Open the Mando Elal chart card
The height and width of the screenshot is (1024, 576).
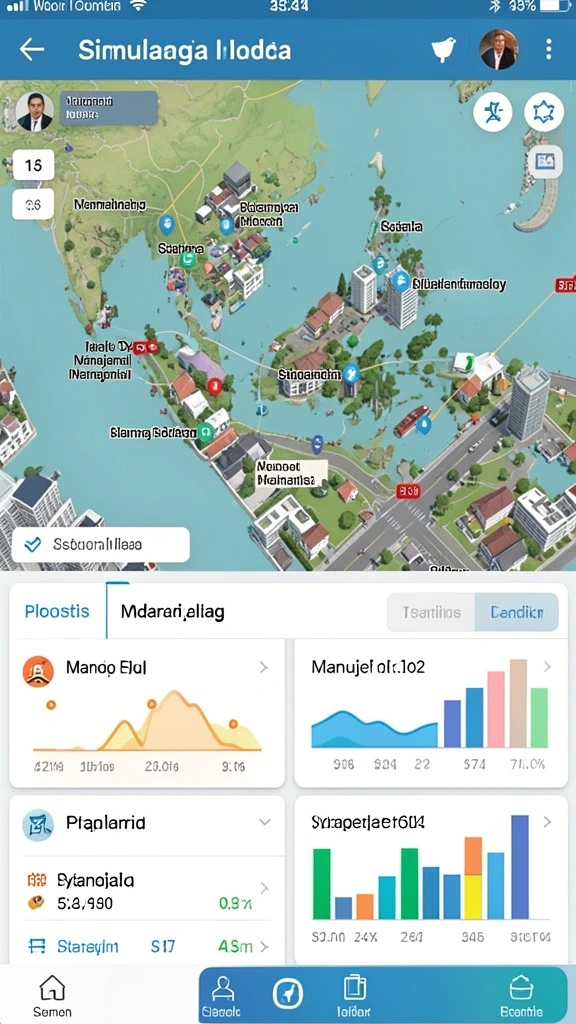(147, 714)
